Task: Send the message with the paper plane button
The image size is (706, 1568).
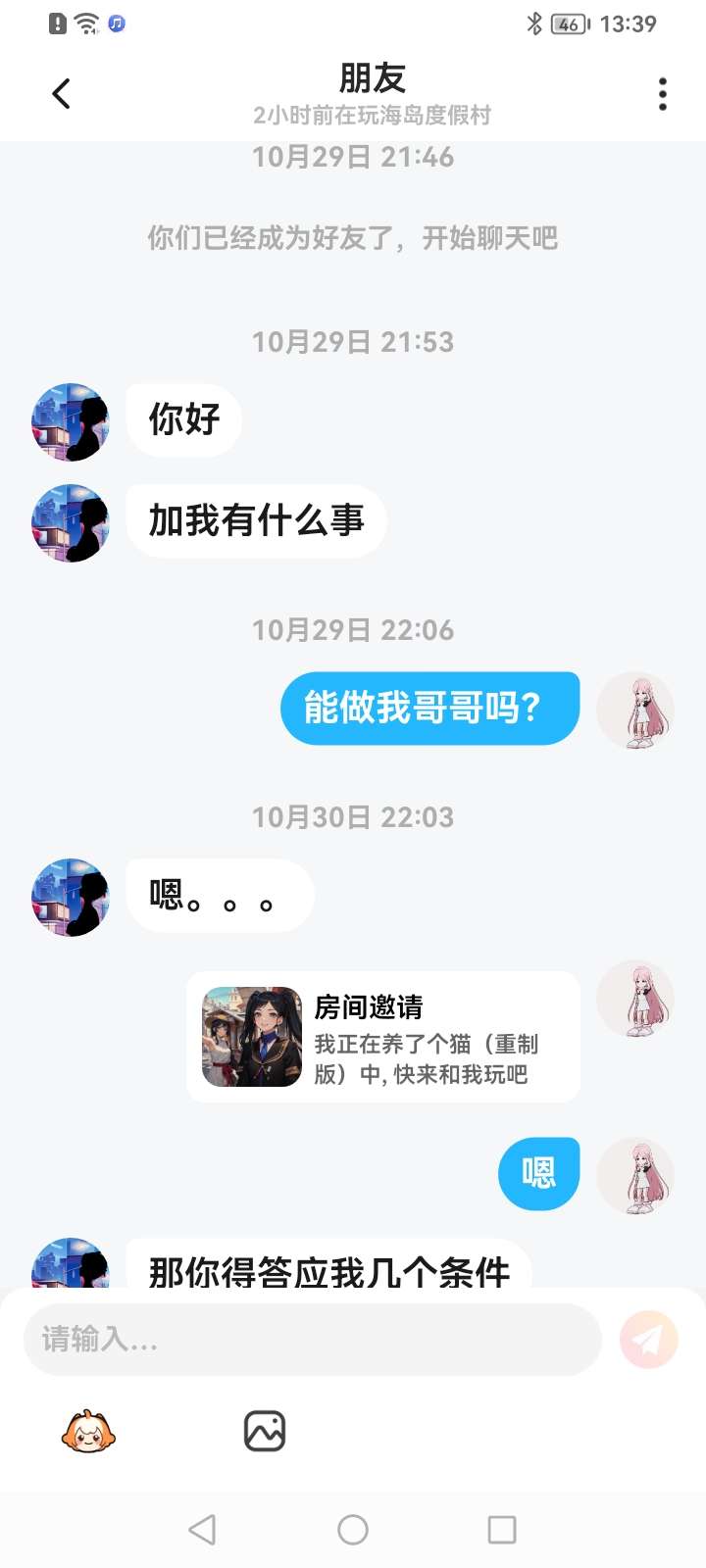Action: [x=649, y=1339]
